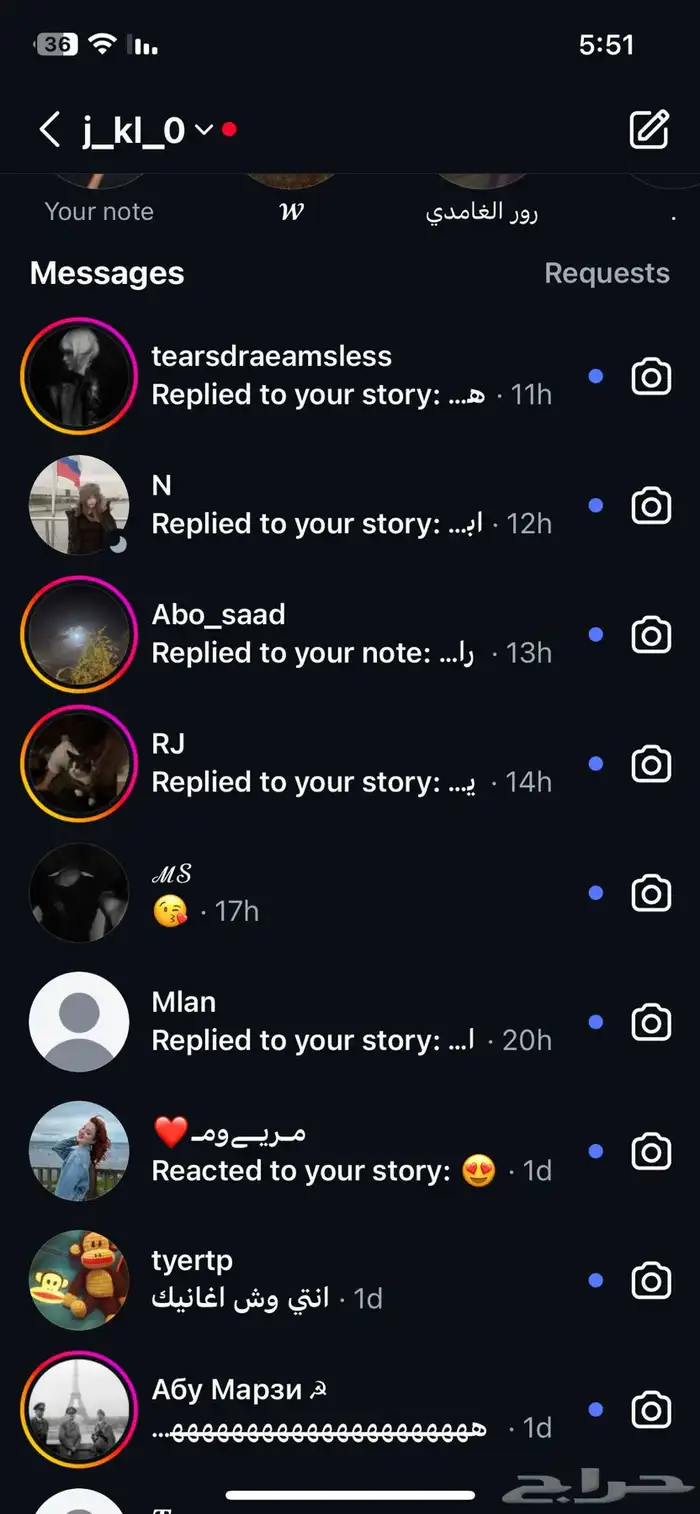Open the chat with N
700x1514 pixels.
click(350, 505)
